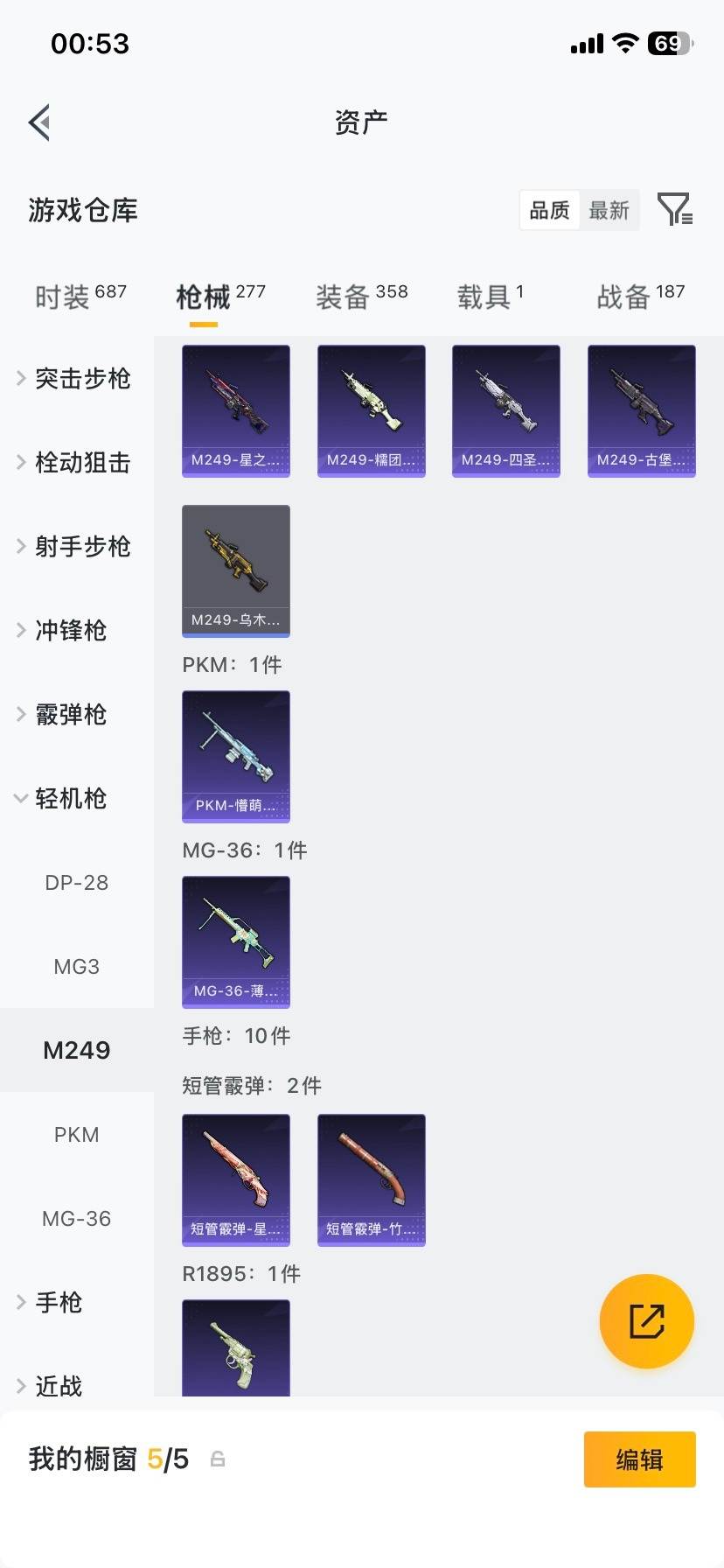Open the 短管霰弹-竹 skin card
The height and width of the screenshot is (1568, 724).
tap(372, 1179)
